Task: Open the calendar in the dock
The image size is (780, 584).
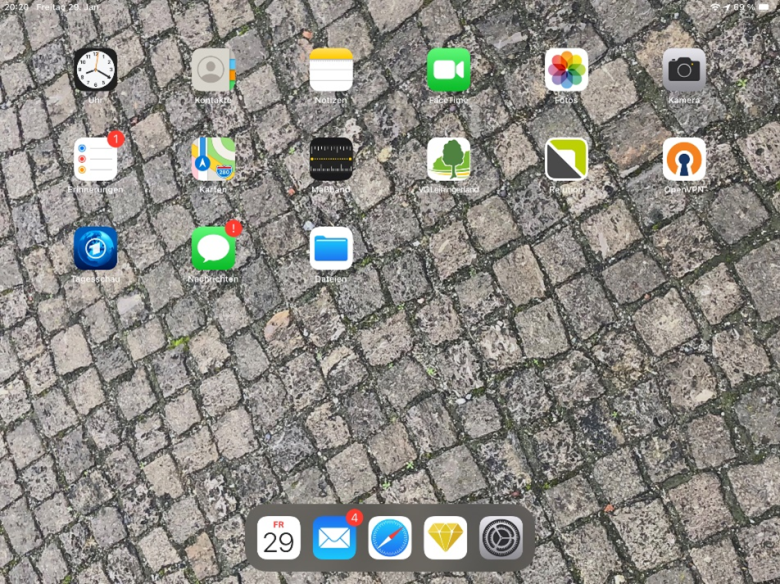Action: (279, 538)
